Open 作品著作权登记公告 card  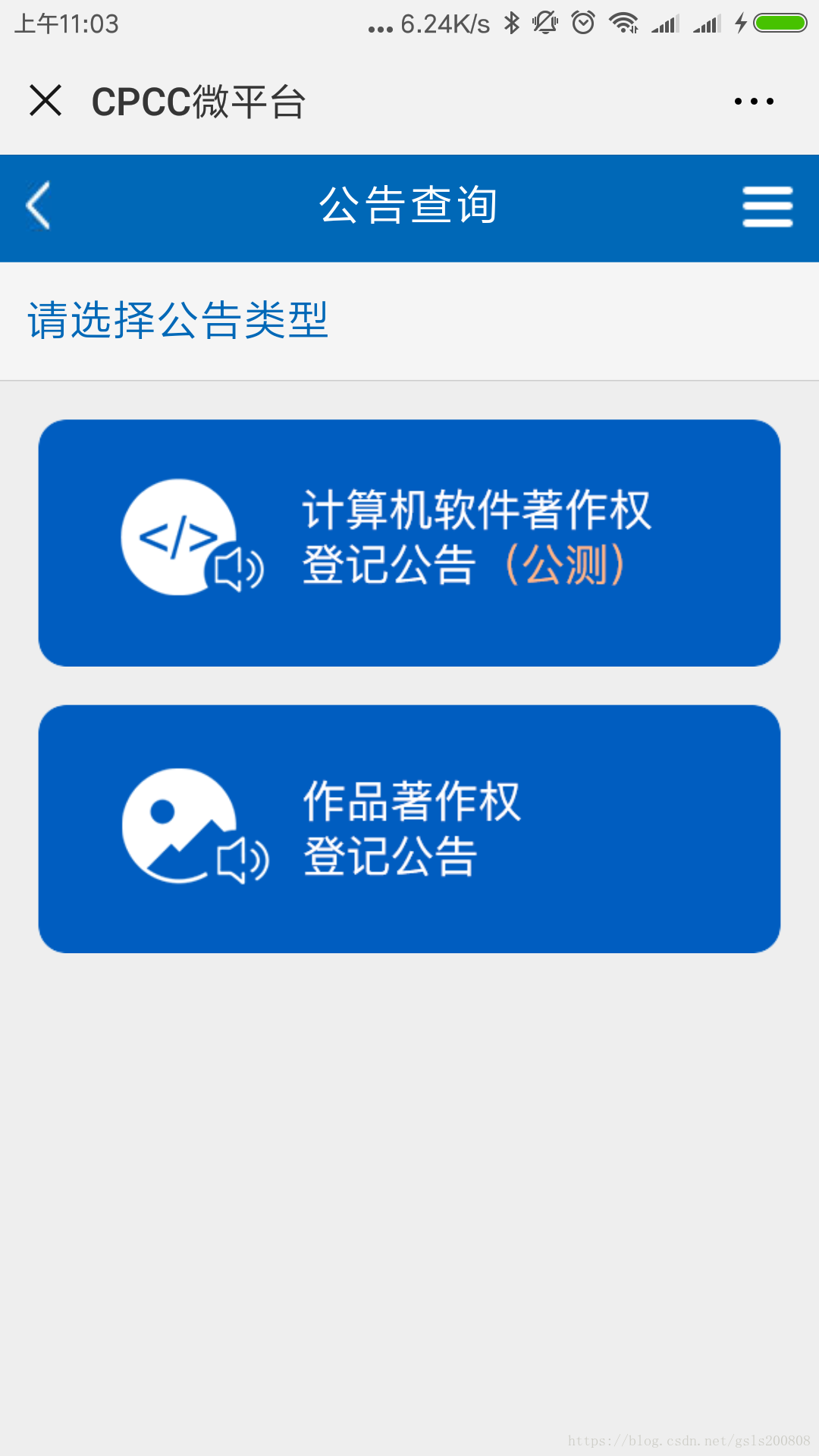pyautogui.click(x=409, y=829)
